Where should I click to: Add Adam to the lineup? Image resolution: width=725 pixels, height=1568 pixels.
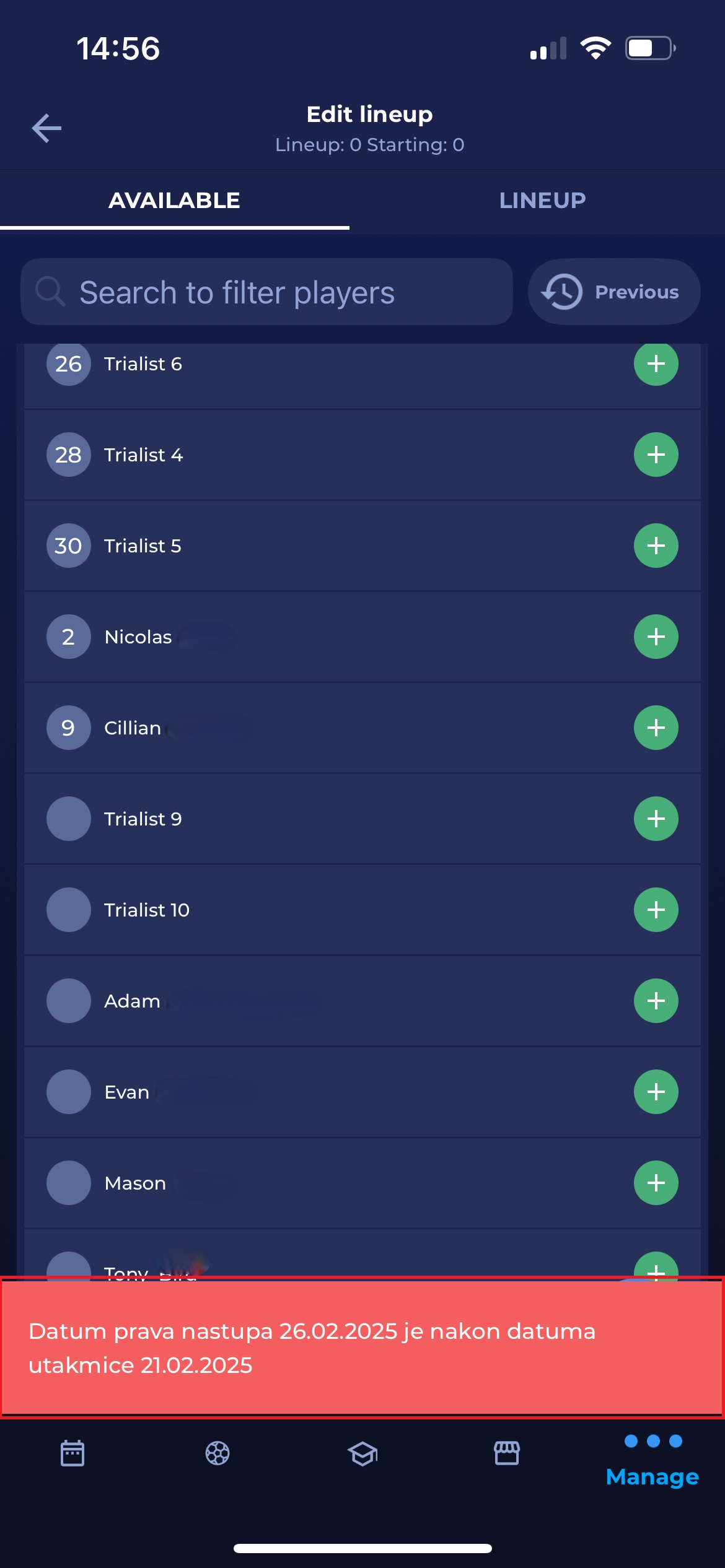656,1001
